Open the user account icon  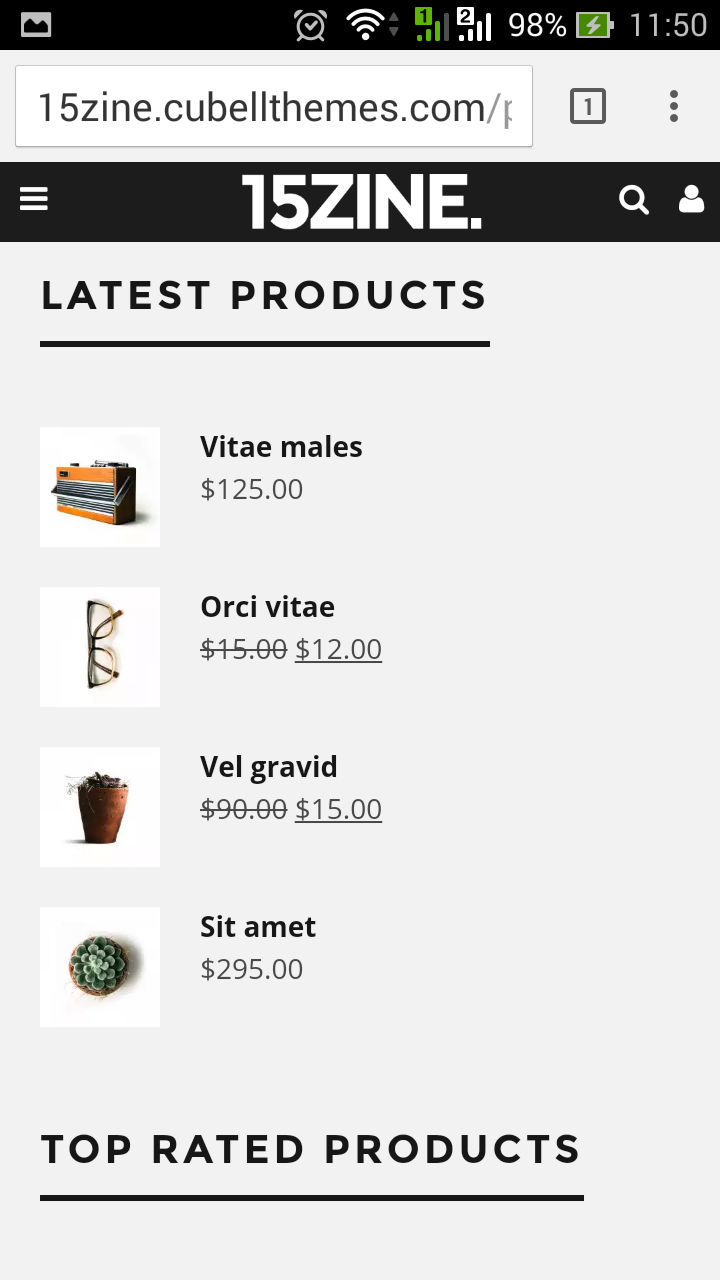(691, 200)
